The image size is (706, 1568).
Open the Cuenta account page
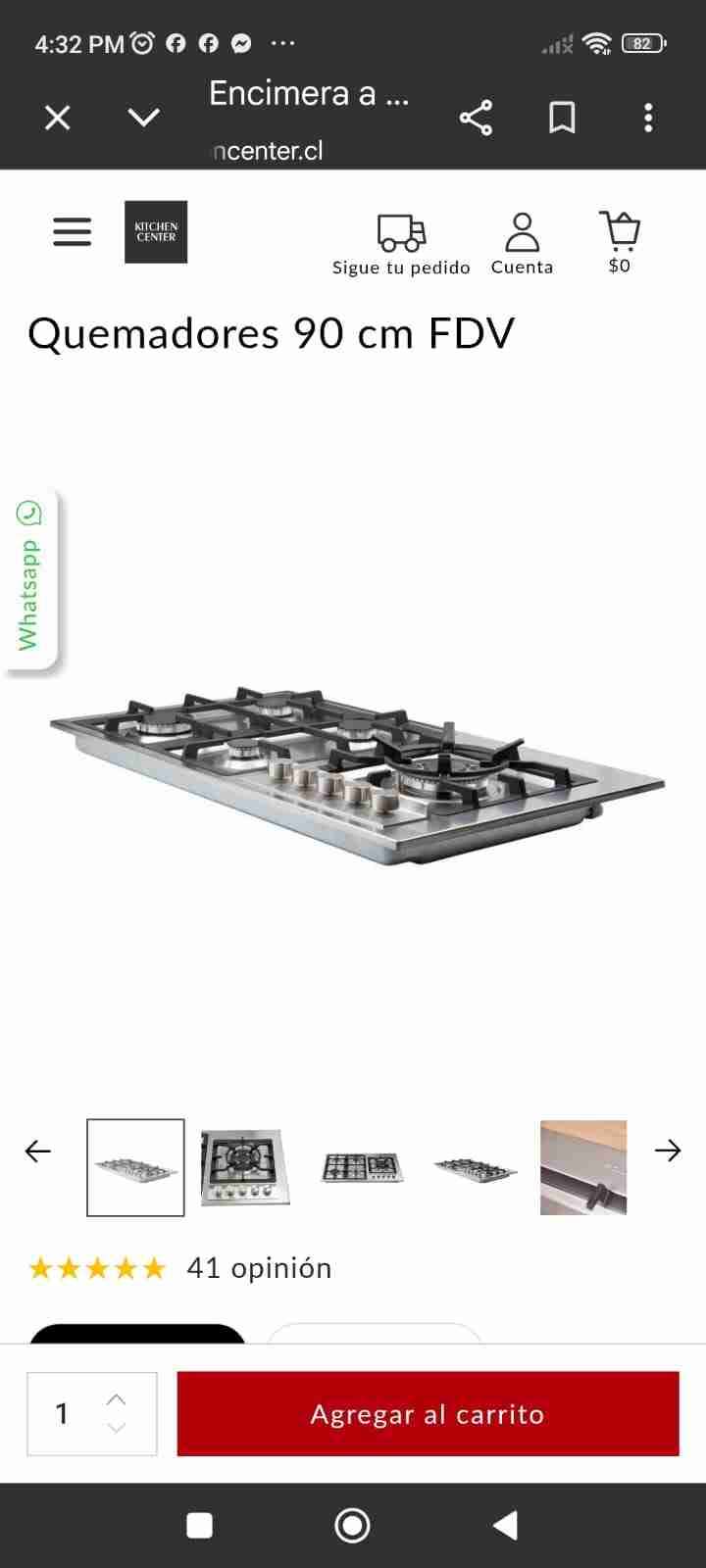pos(522,244)
